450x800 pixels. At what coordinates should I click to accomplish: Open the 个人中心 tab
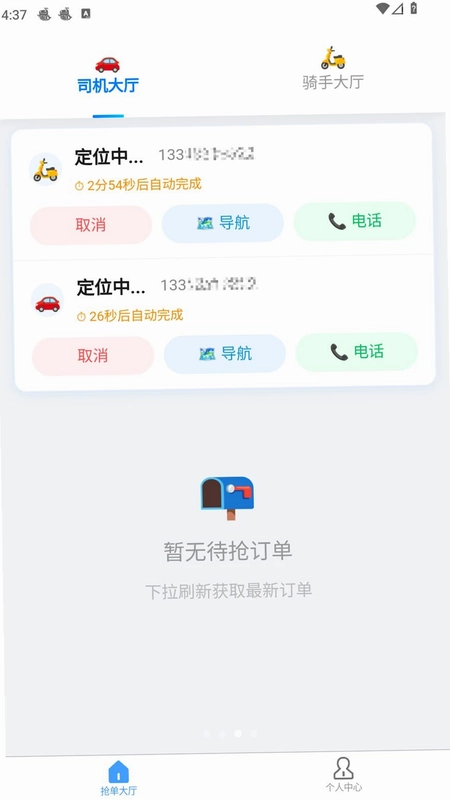click(x=344, y=774)
